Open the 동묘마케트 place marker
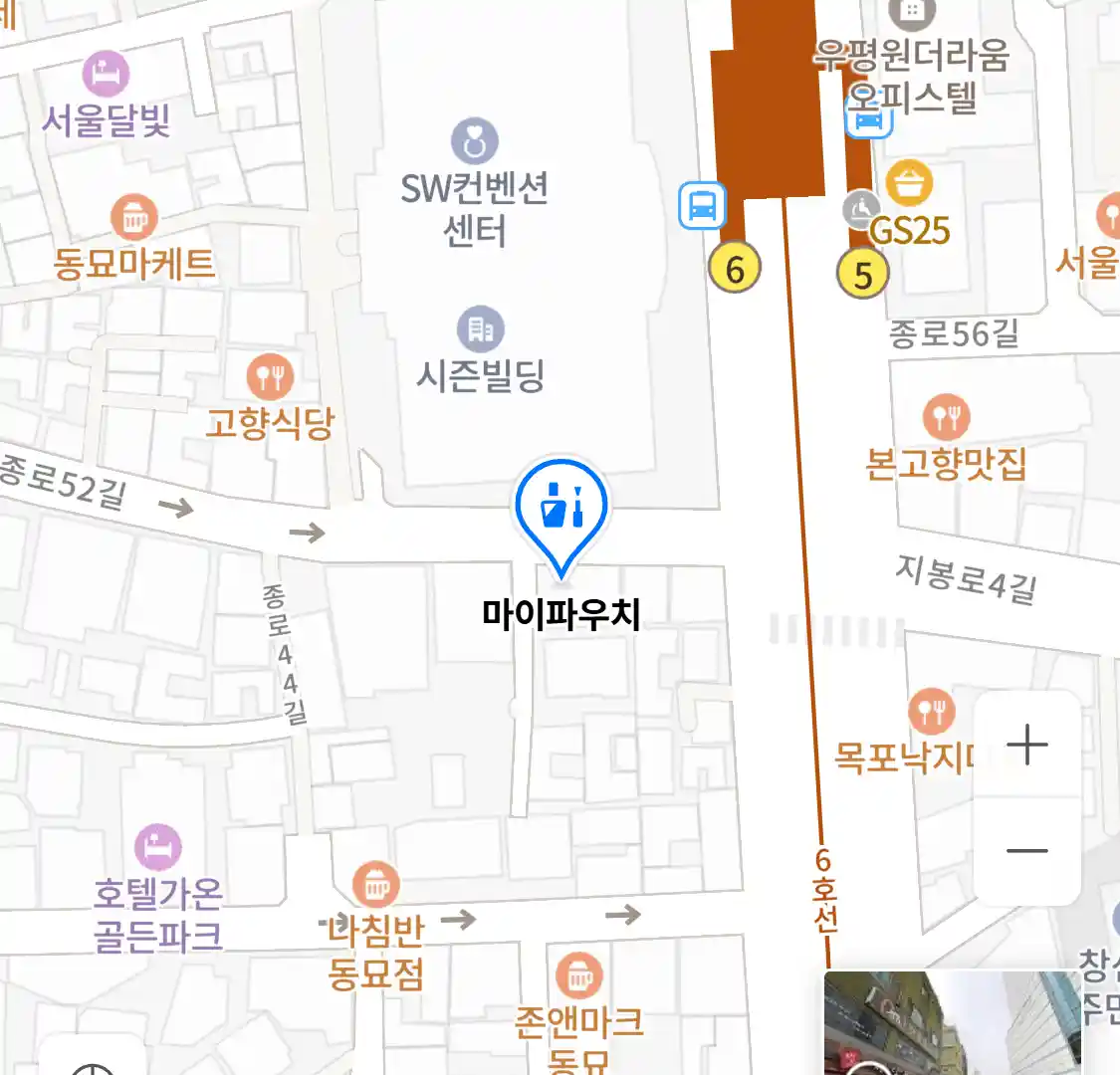Image resolution: width=1120 pixels, height=1075 pixels. point(134,218)
